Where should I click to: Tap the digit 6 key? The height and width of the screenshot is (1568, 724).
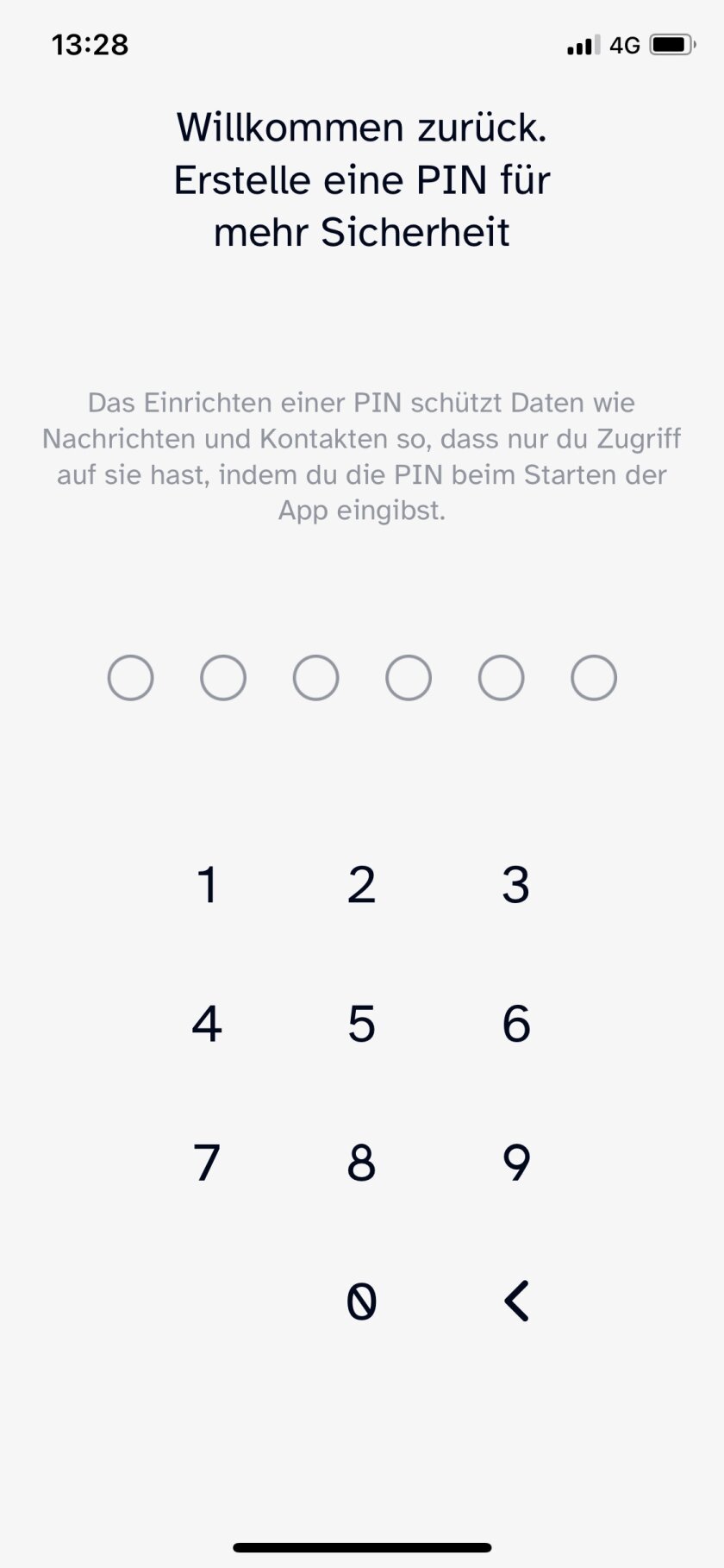pyautogui.click(x=515, y=1025)
